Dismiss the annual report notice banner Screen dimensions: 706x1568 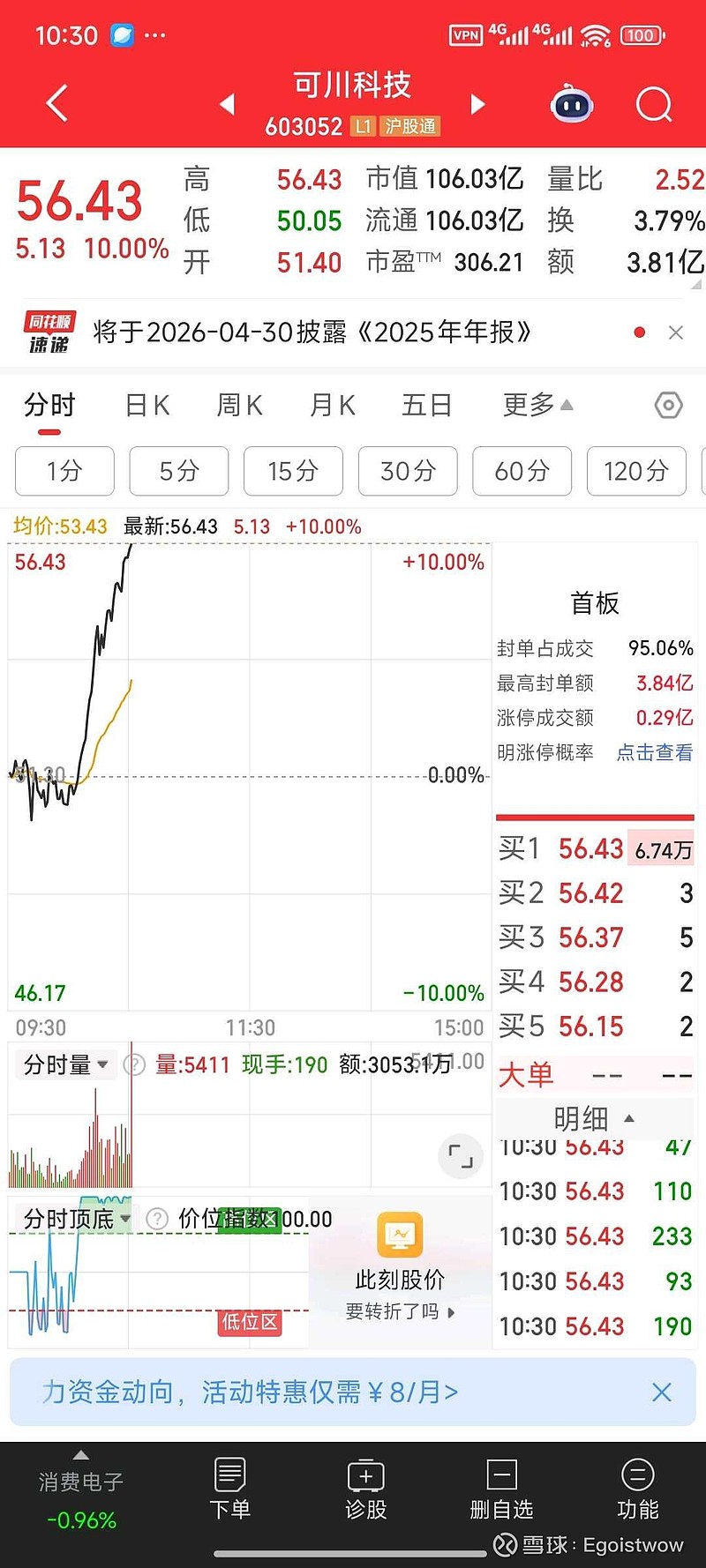(676, 332)
